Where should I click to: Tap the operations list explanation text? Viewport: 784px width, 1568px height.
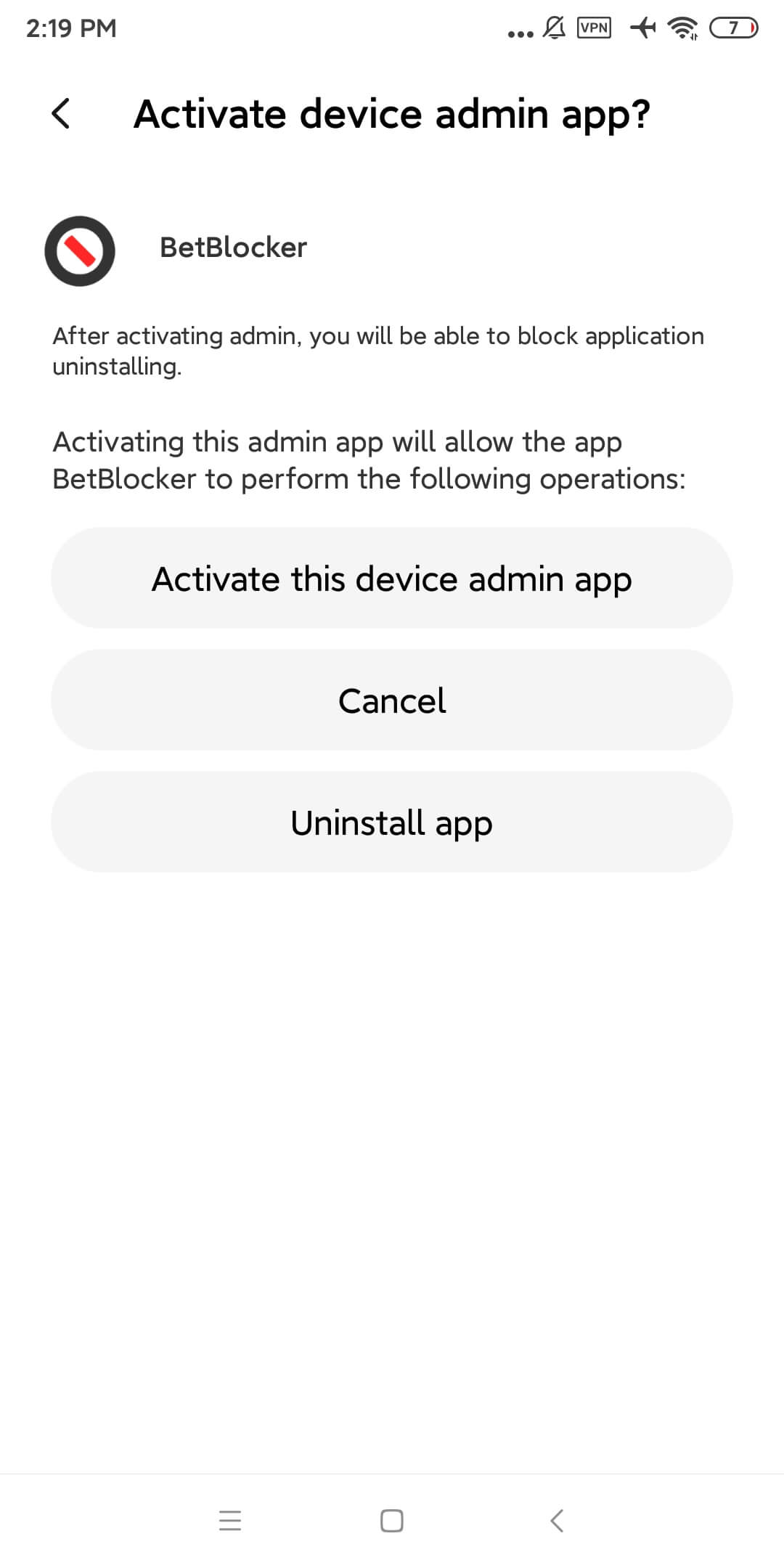click(x=369, y=459)
